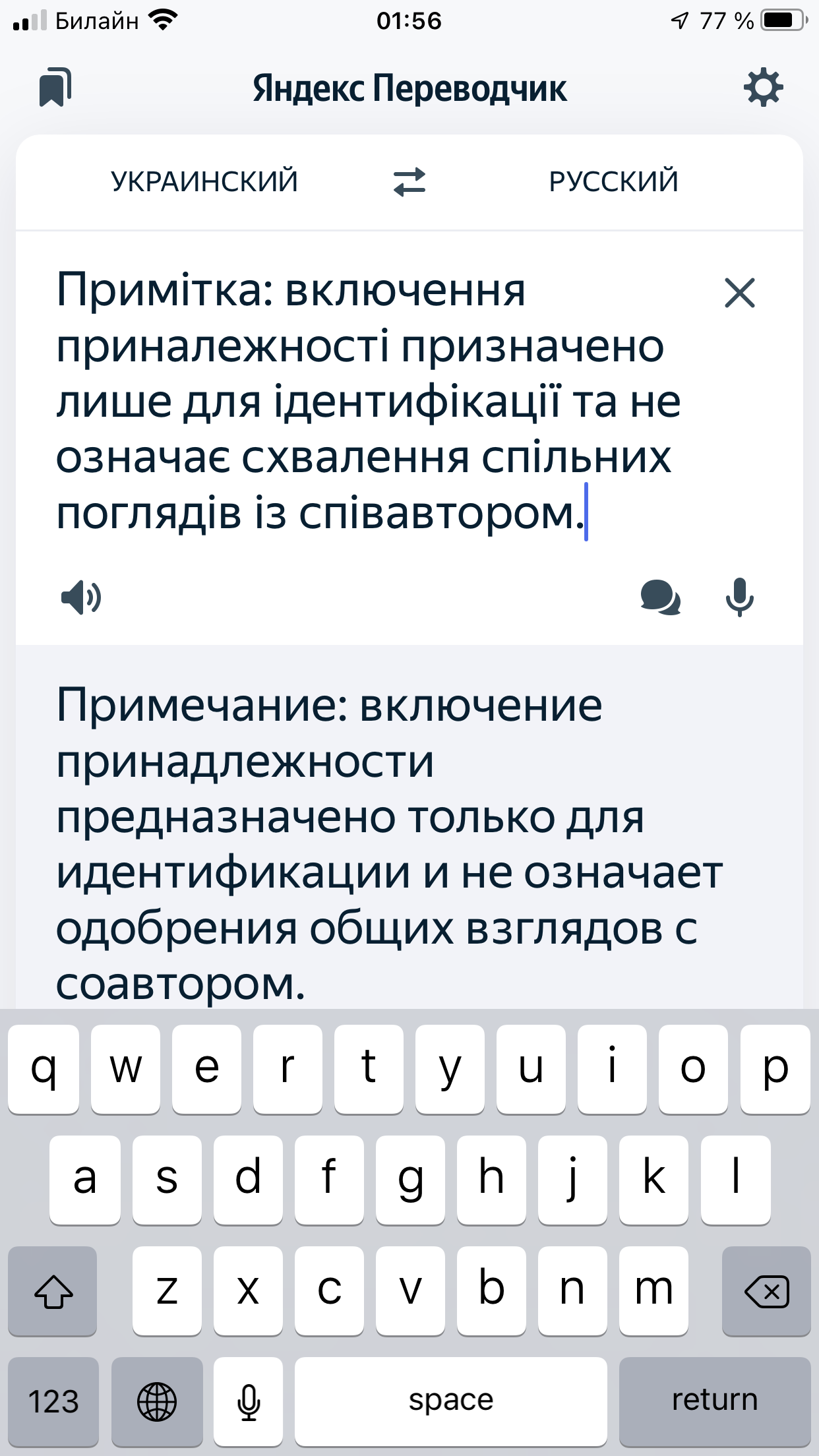Tap the backspace key

click(766, 1291)
